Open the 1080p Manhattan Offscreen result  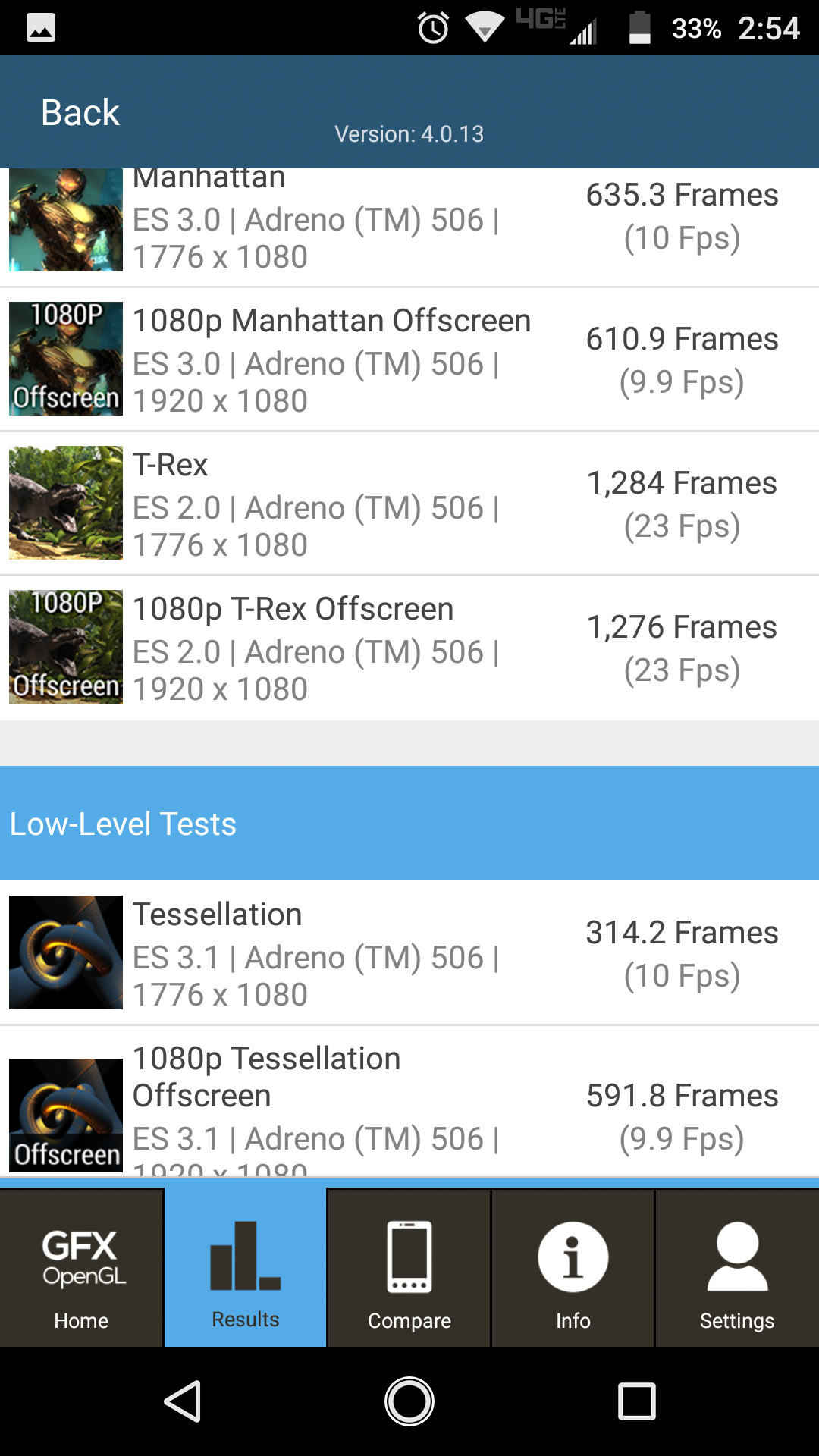409,359
